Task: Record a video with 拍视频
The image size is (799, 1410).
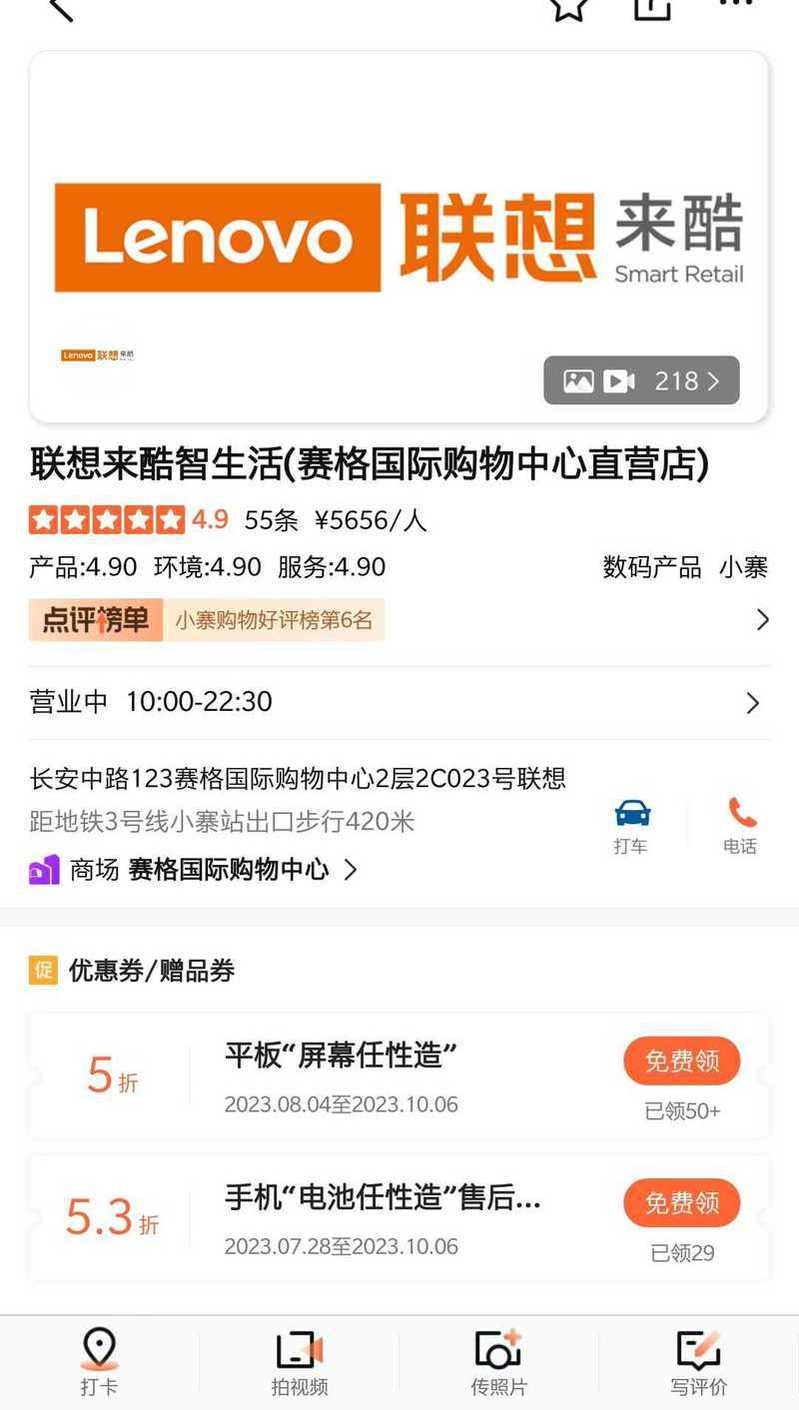Action: pos(299,1362)
